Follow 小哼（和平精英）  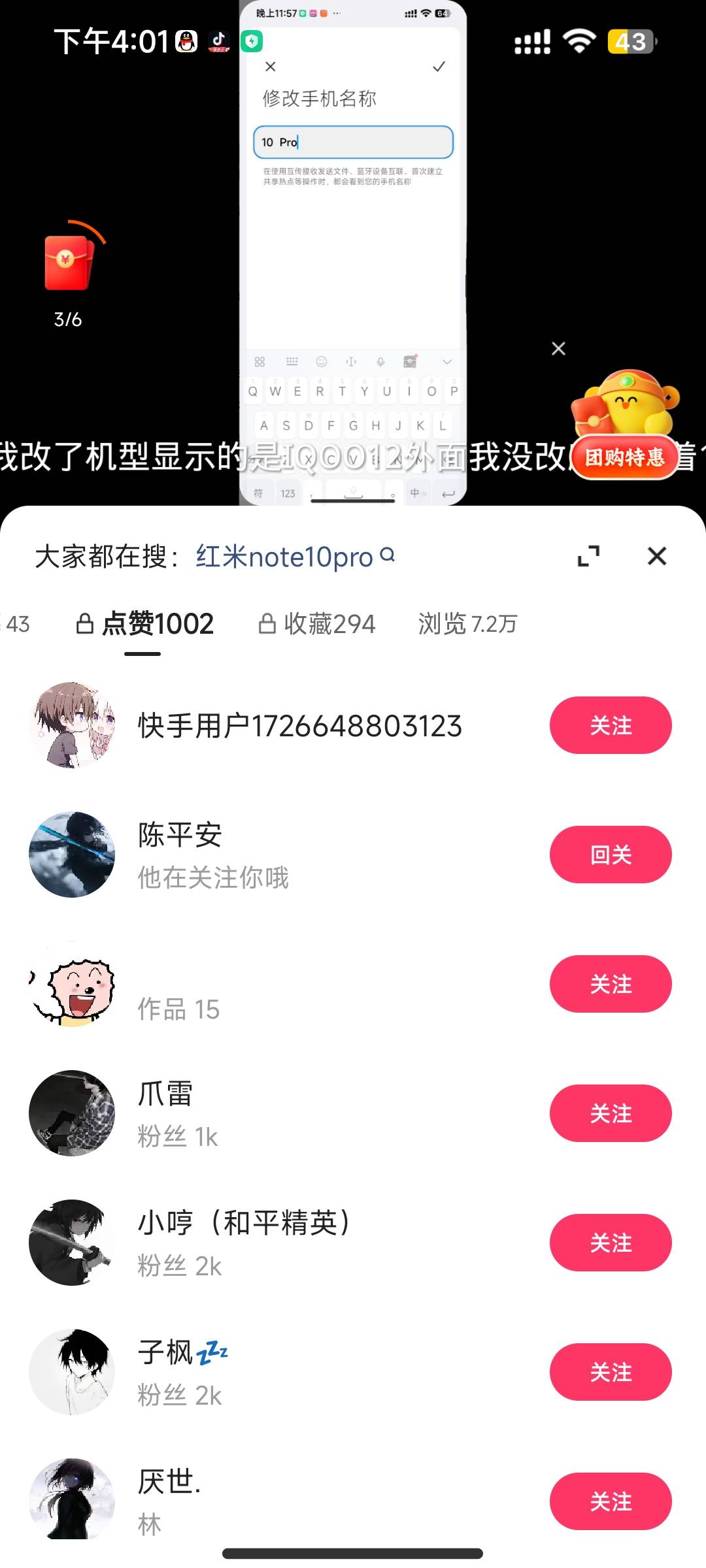(610, 1243)
